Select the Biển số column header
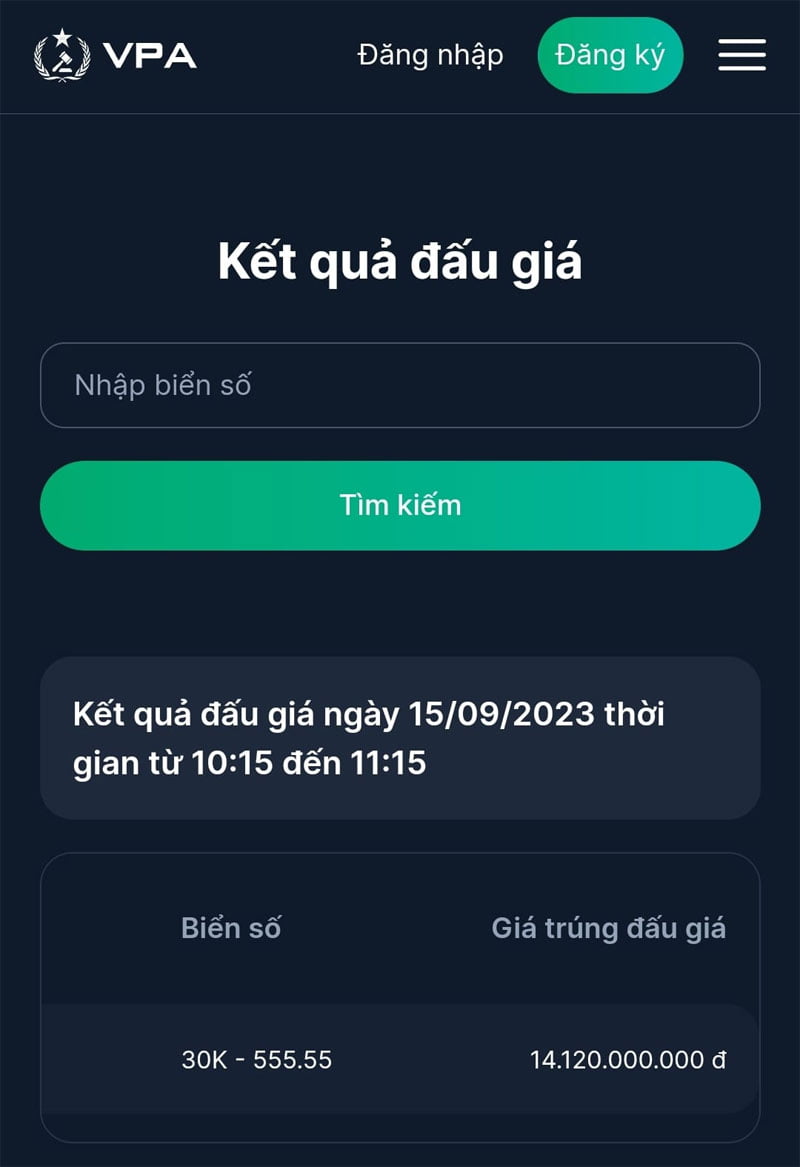800x1167 pixels. click(231, 927)
